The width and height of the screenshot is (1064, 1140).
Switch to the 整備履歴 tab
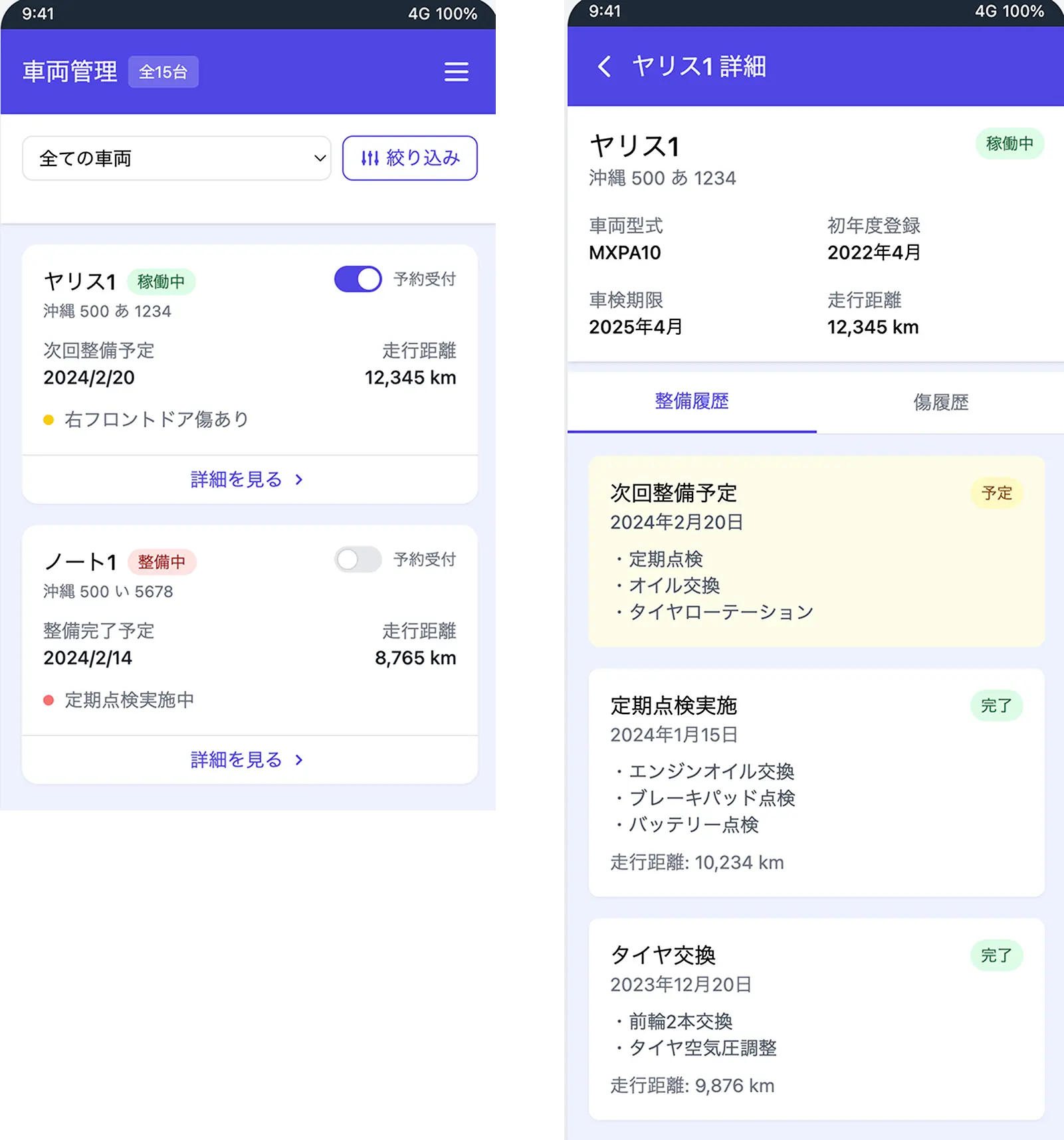691,402
